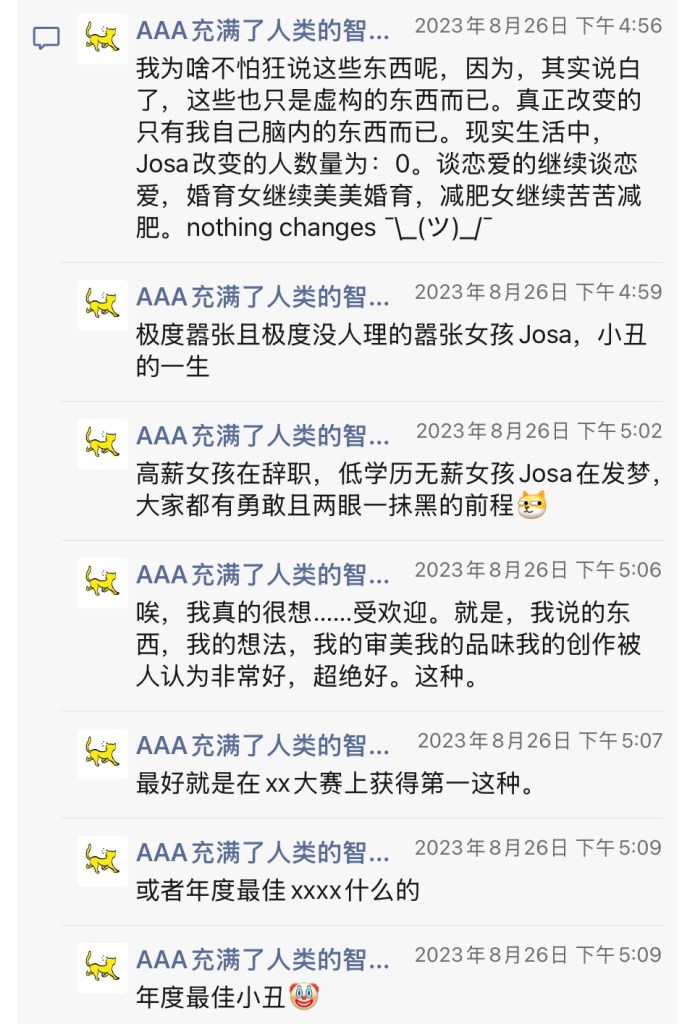The width and height of the screenshot is (695, 1024).
Task: Open author avatar on the 下午4:56 comment
Action: tap(102, 39)
